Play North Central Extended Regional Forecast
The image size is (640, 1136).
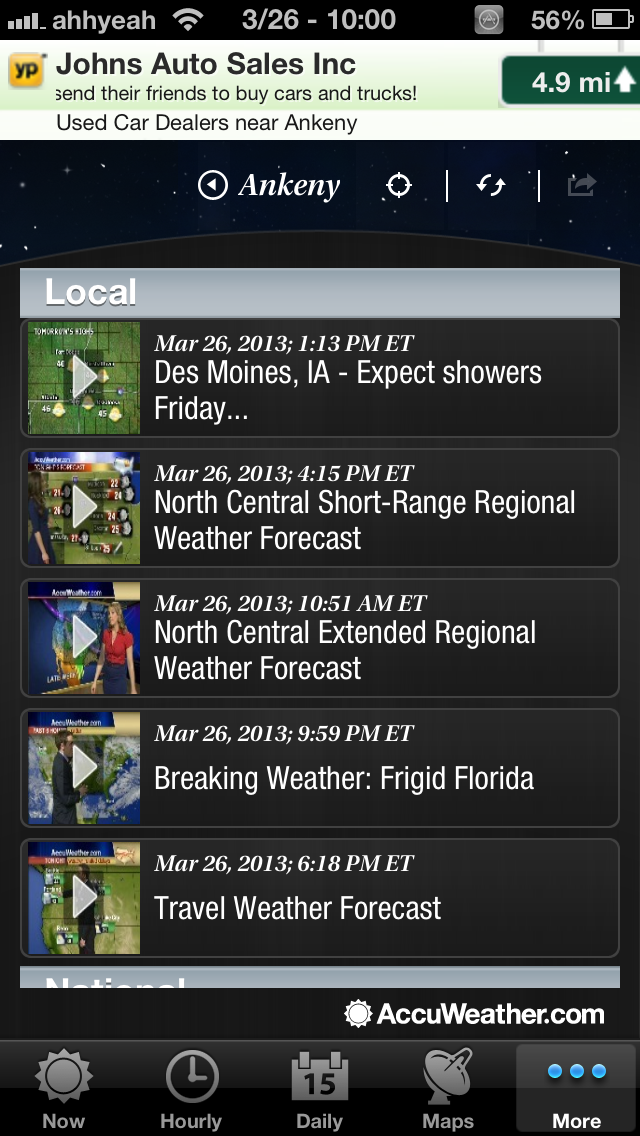320,638
